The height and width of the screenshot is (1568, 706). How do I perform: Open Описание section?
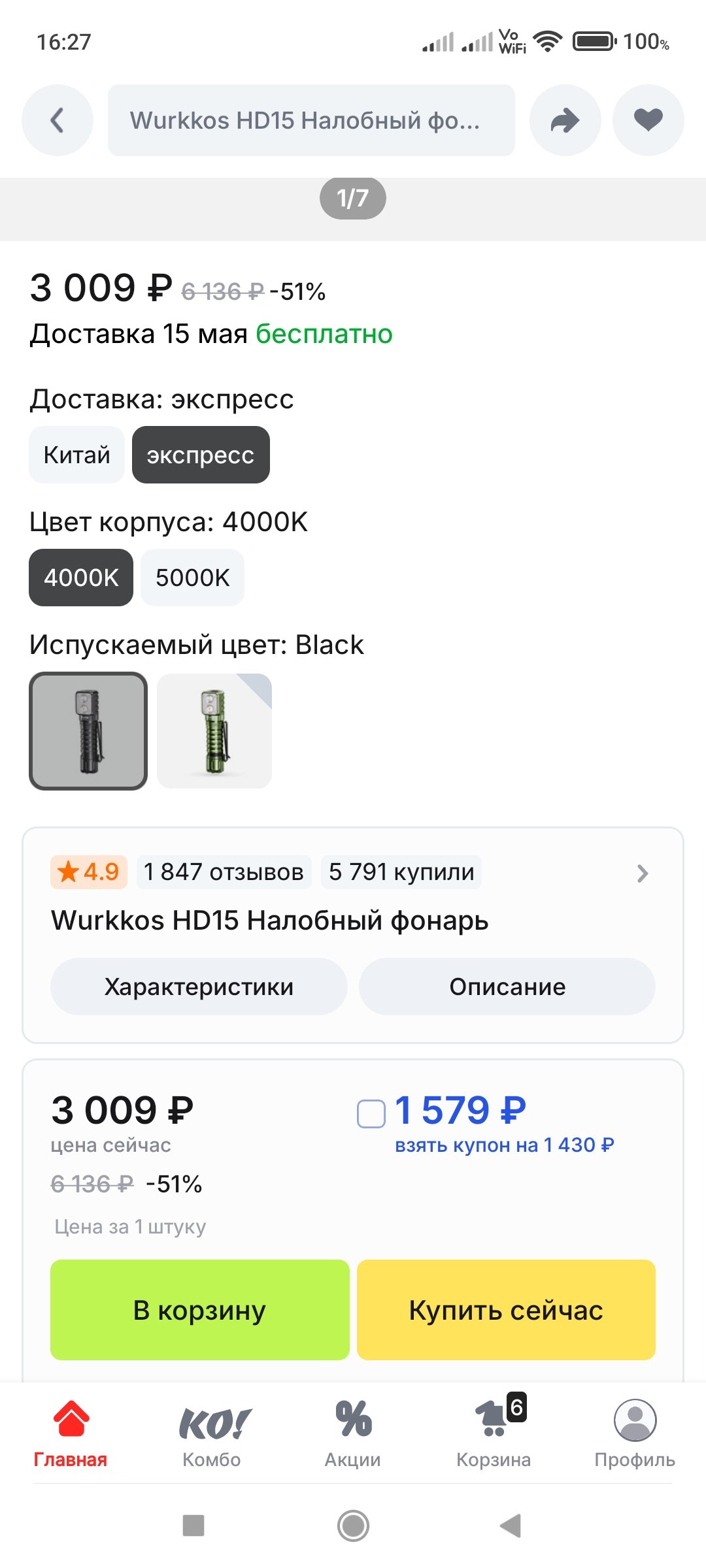(x=507, y=987)
